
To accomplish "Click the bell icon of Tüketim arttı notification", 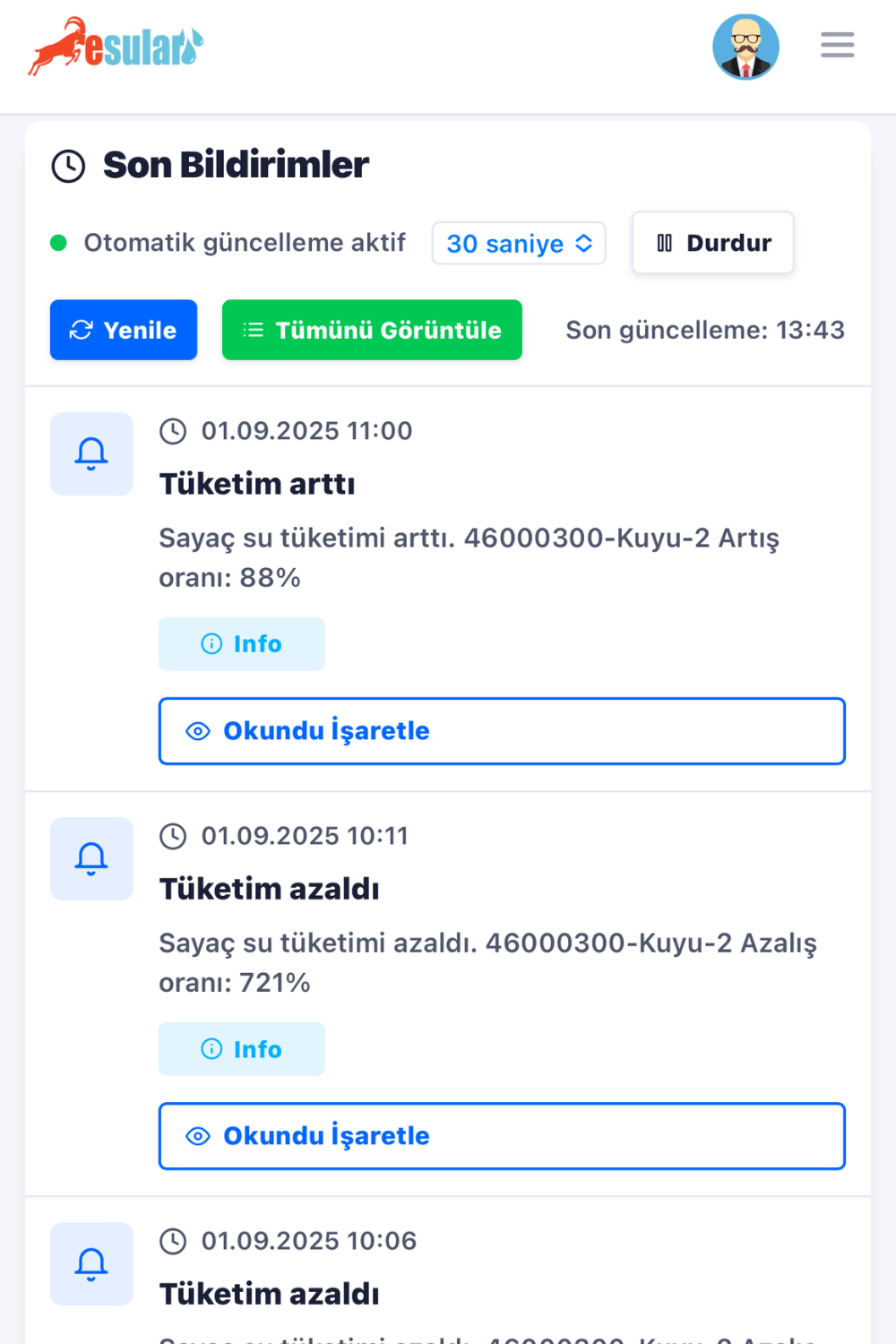I will point(90,454).
